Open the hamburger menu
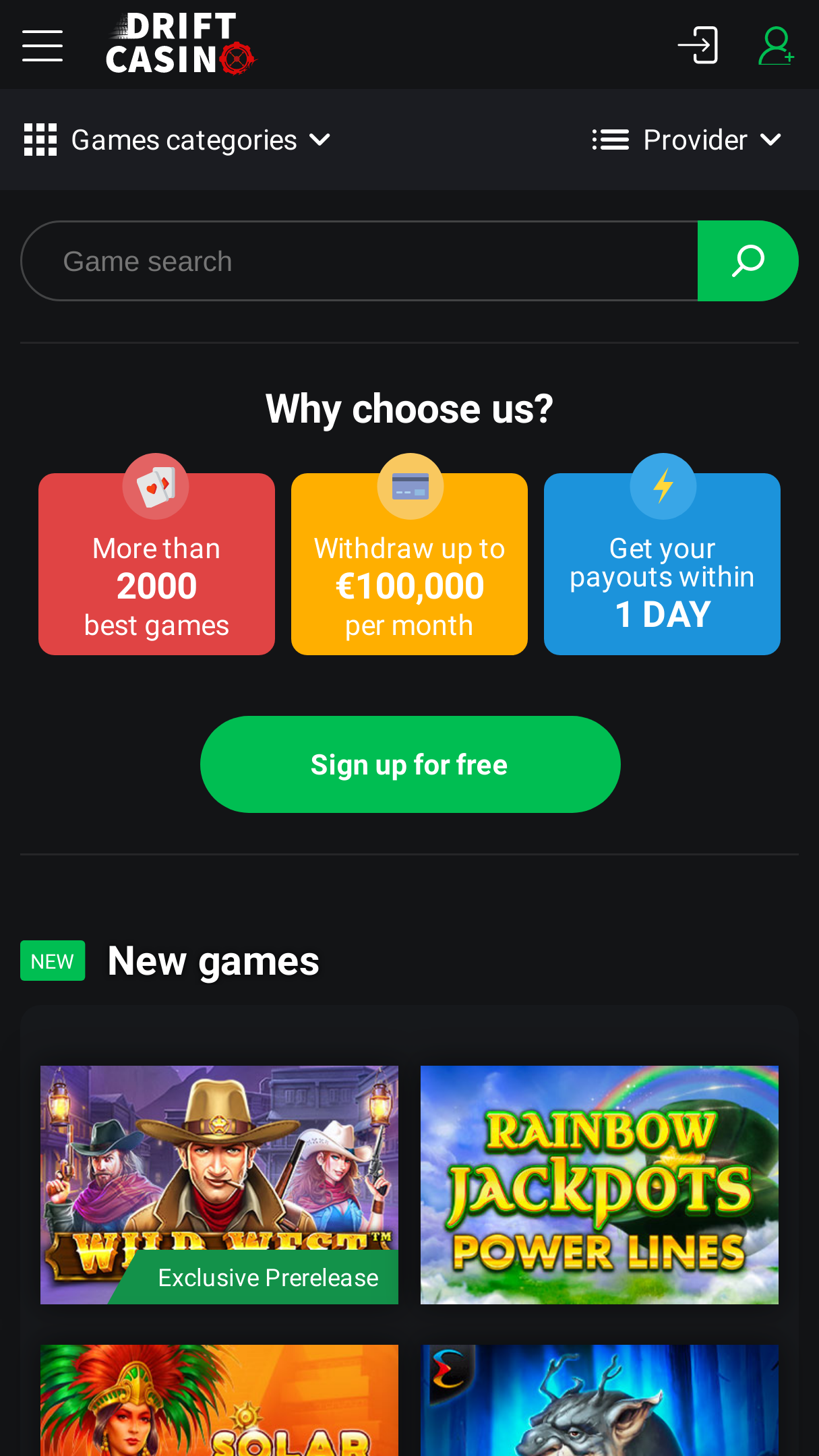 pos(42,45)
